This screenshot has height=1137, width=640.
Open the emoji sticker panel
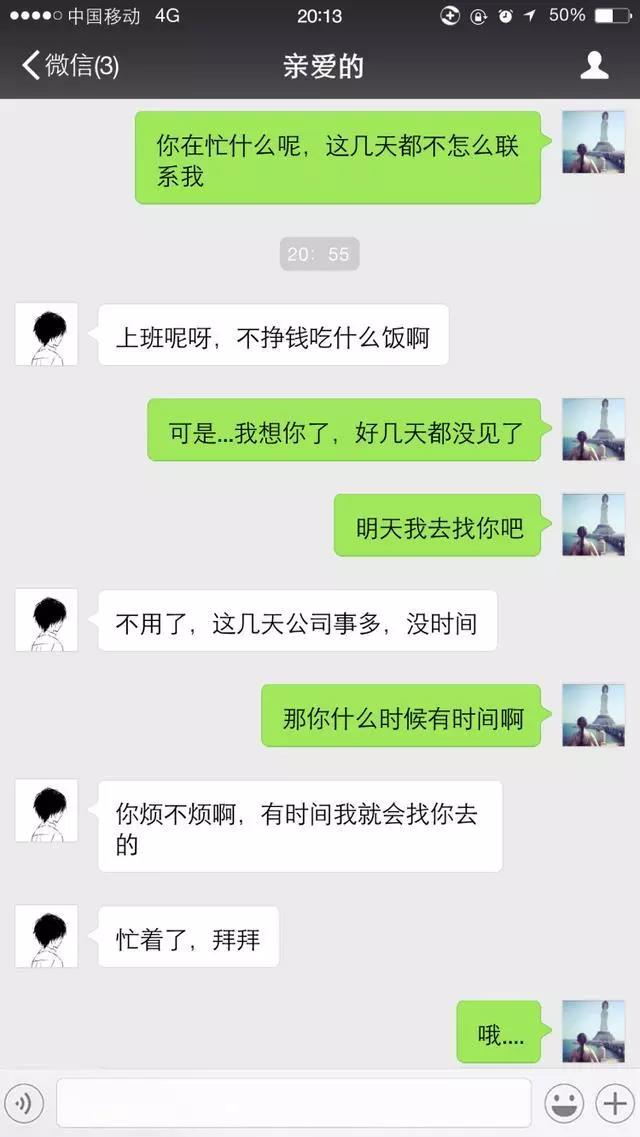(564, 1104)
